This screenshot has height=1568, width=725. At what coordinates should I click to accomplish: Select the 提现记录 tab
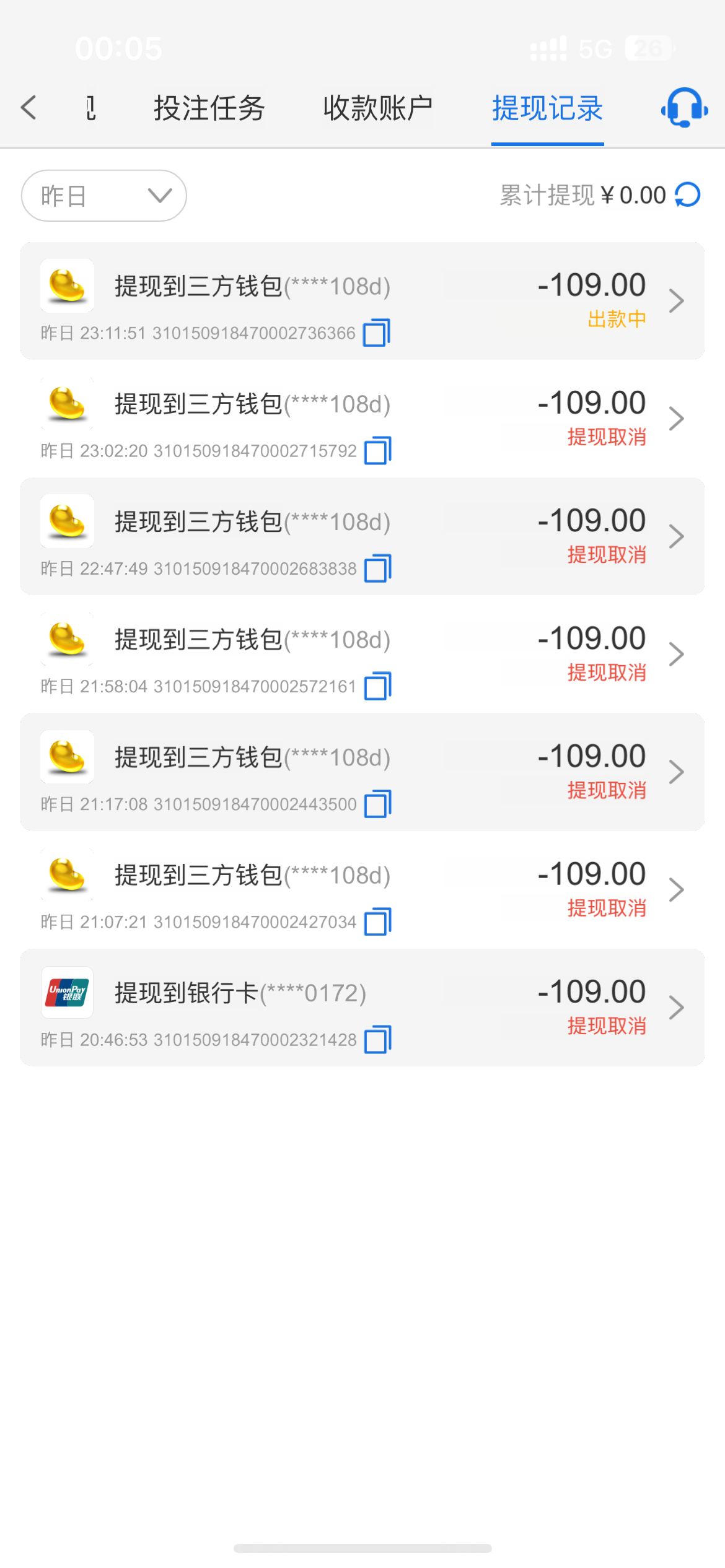(x=548, y=108)
